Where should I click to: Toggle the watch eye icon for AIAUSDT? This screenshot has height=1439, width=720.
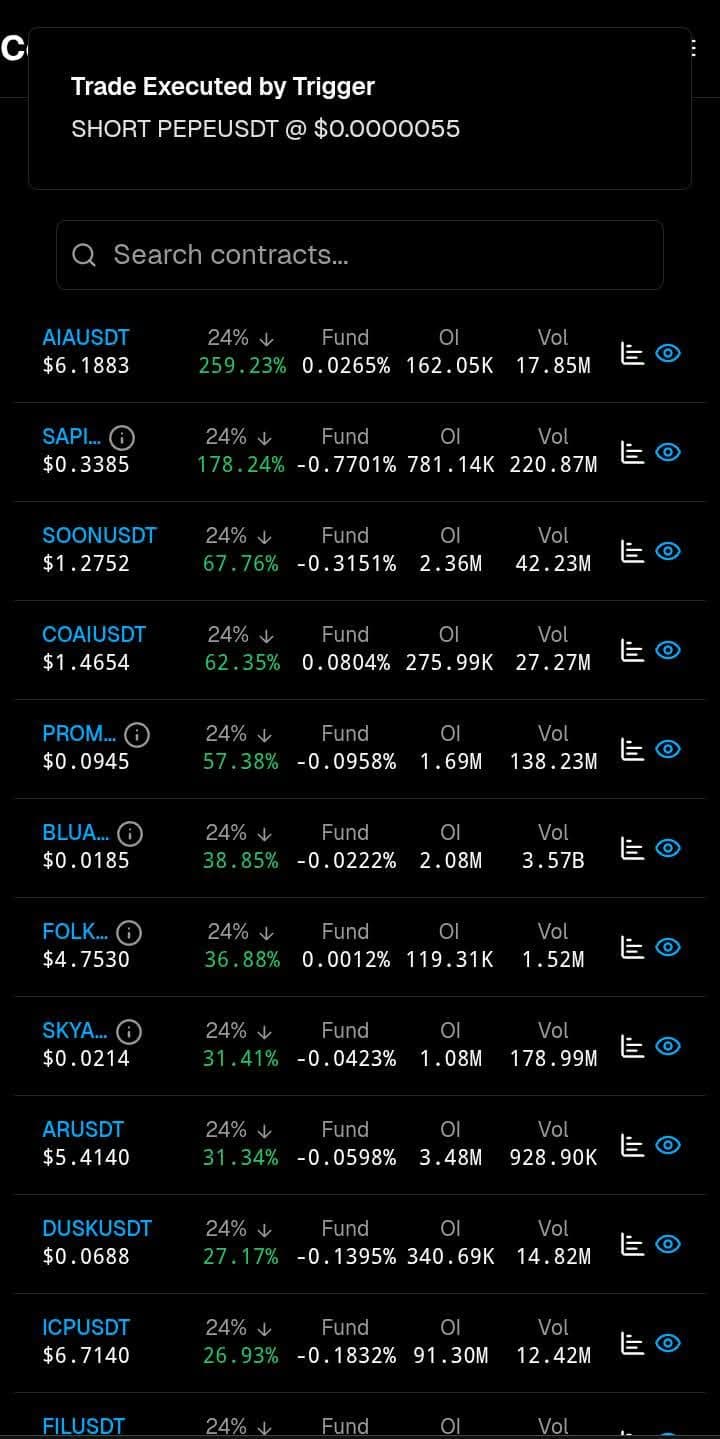668,353
